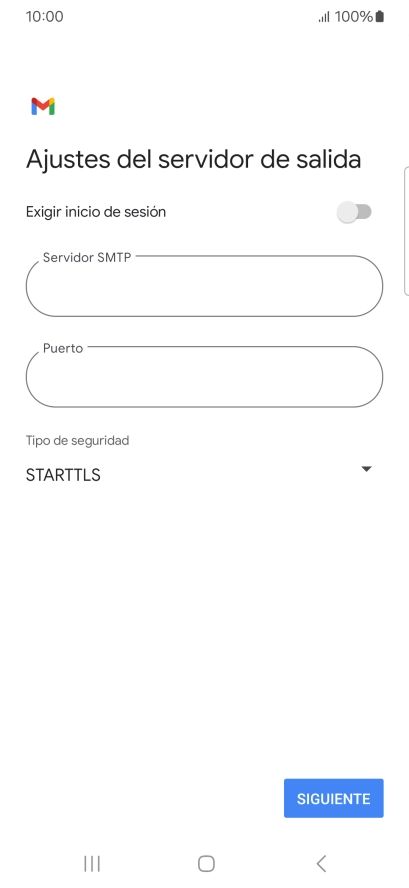This screenshot has width=409, height=888.
Task: Enable the Exigir inicio de sesión switch
Action: 354,212
